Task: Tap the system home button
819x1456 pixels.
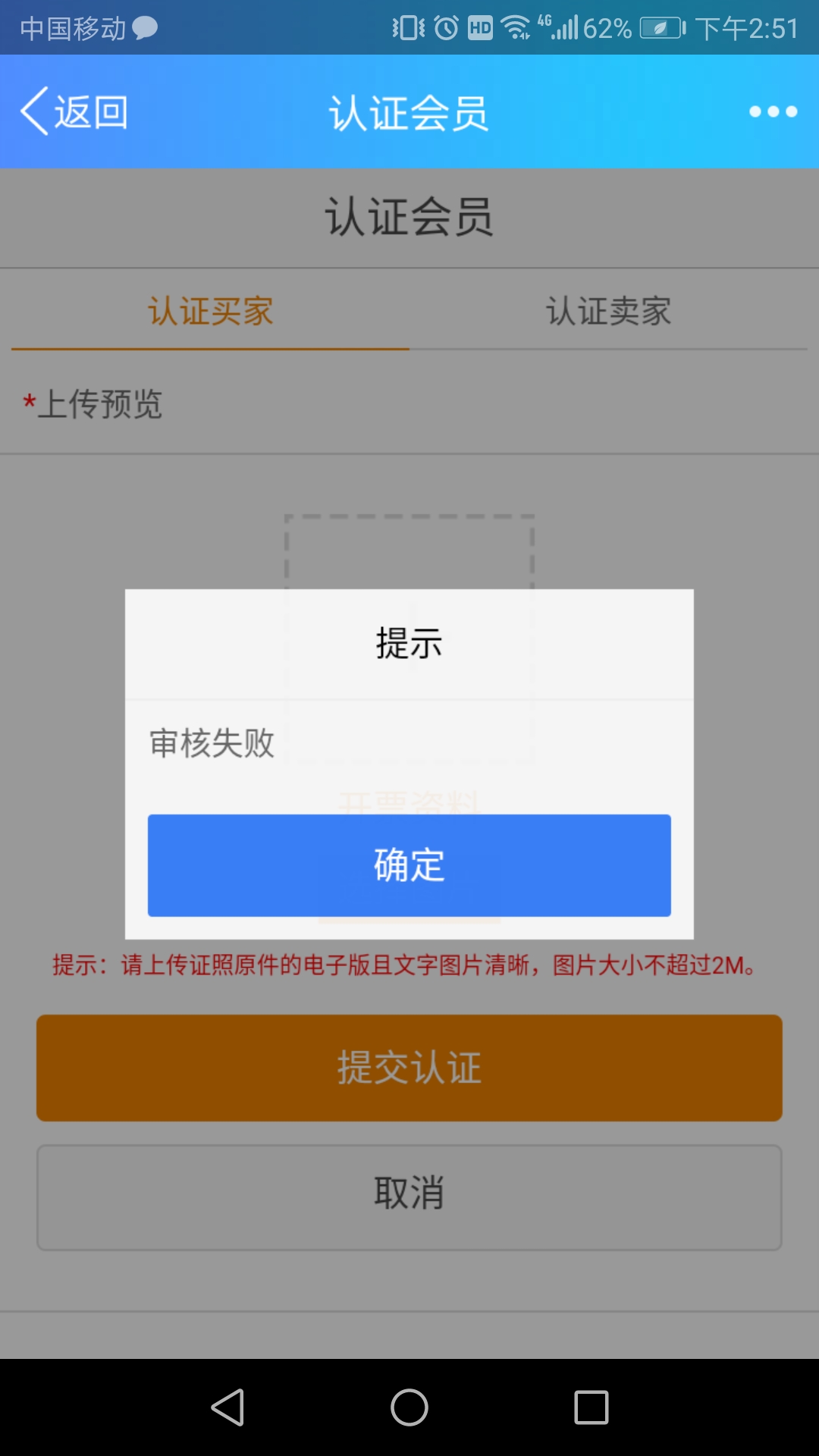Action: (x=409, y=1407)
